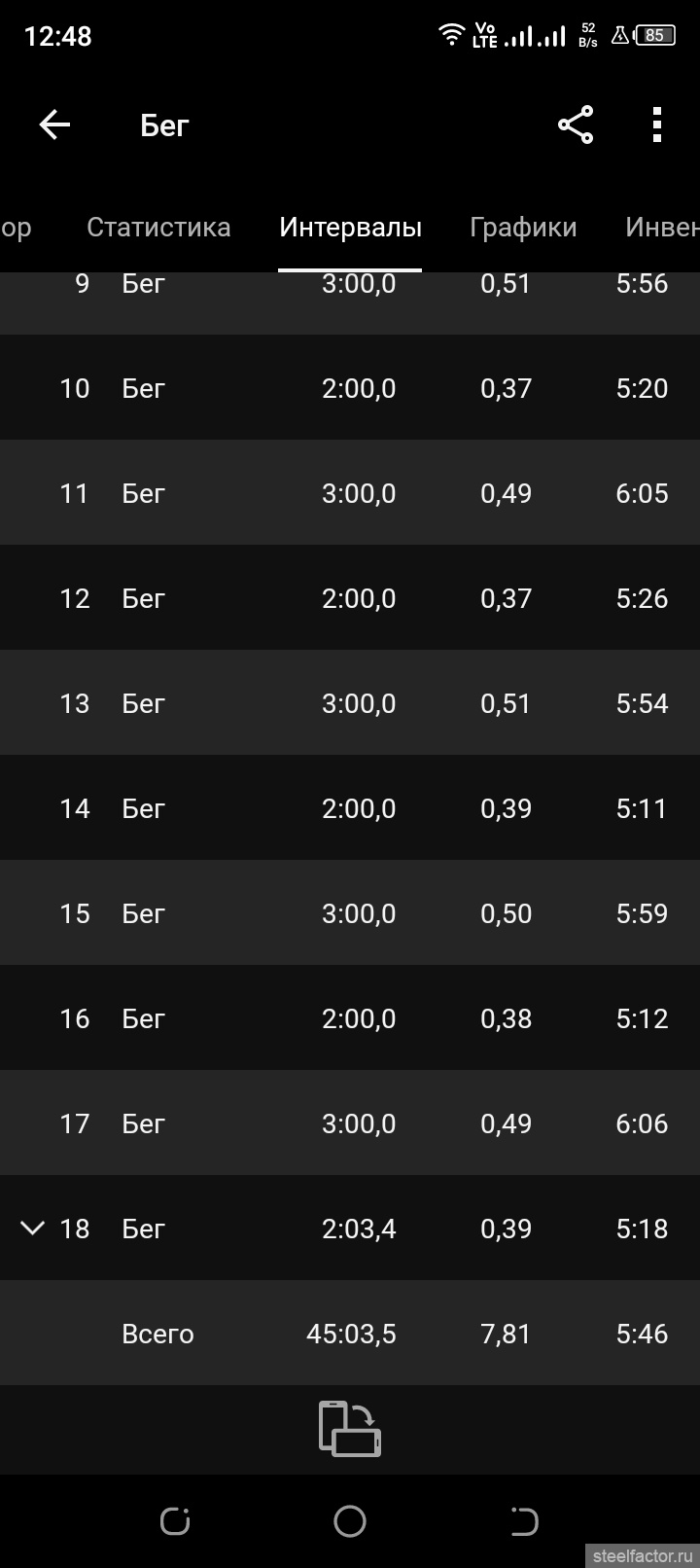Rotate the view with the orientation icon
The width and height of the screenshot is (700, 1568).
pyautogui.click(x=350, y=1429)
